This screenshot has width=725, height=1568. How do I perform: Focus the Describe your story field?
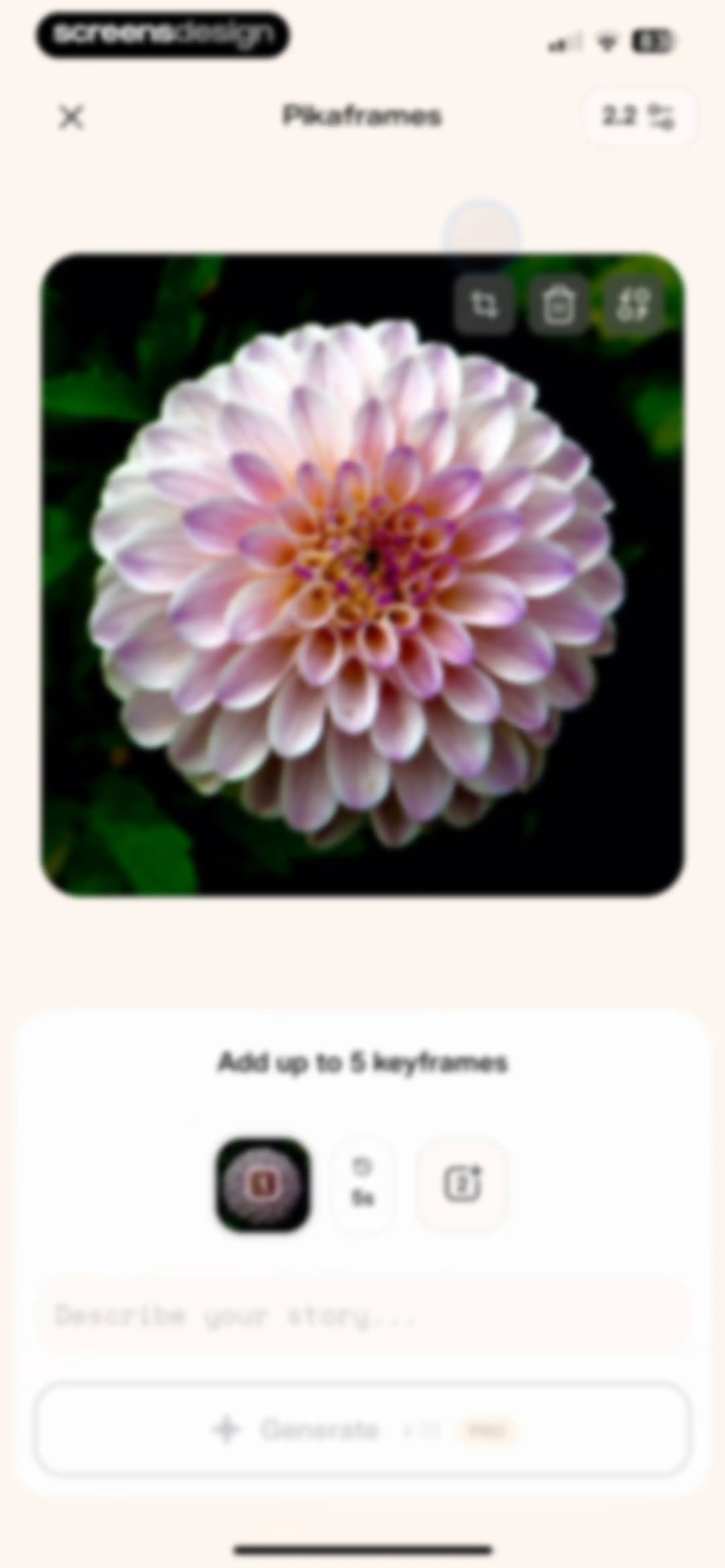point(364,1316)
